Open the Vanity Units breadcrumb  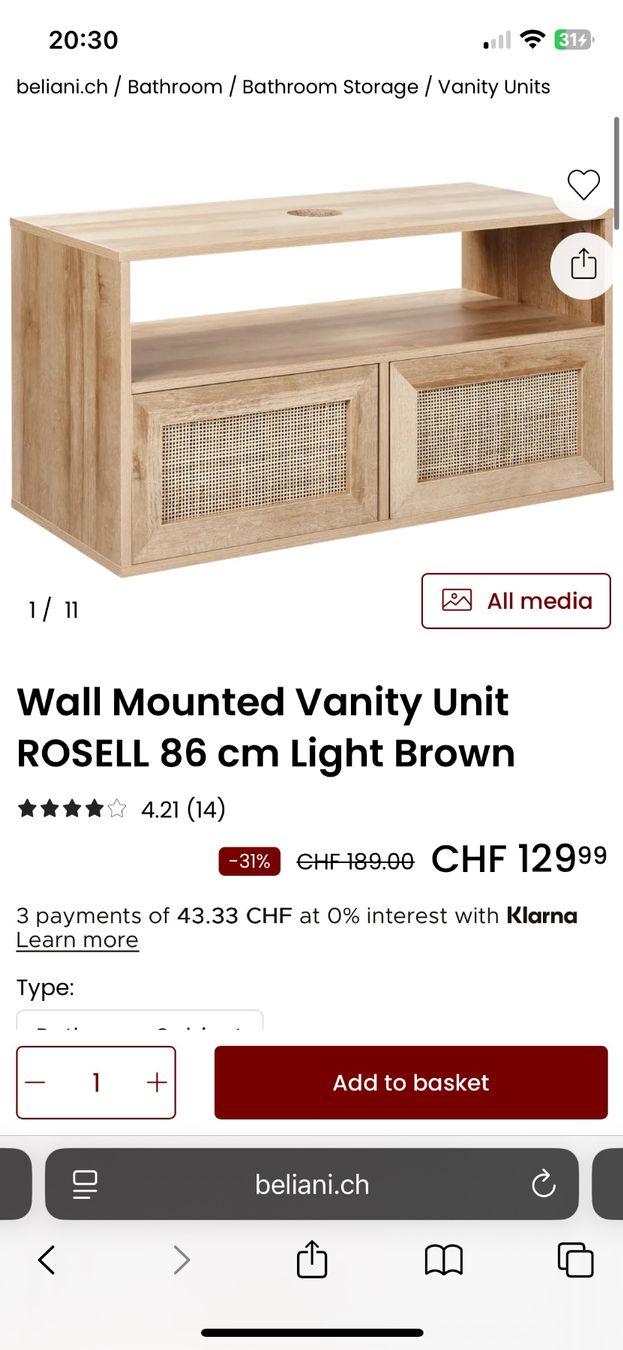[494, 87]
